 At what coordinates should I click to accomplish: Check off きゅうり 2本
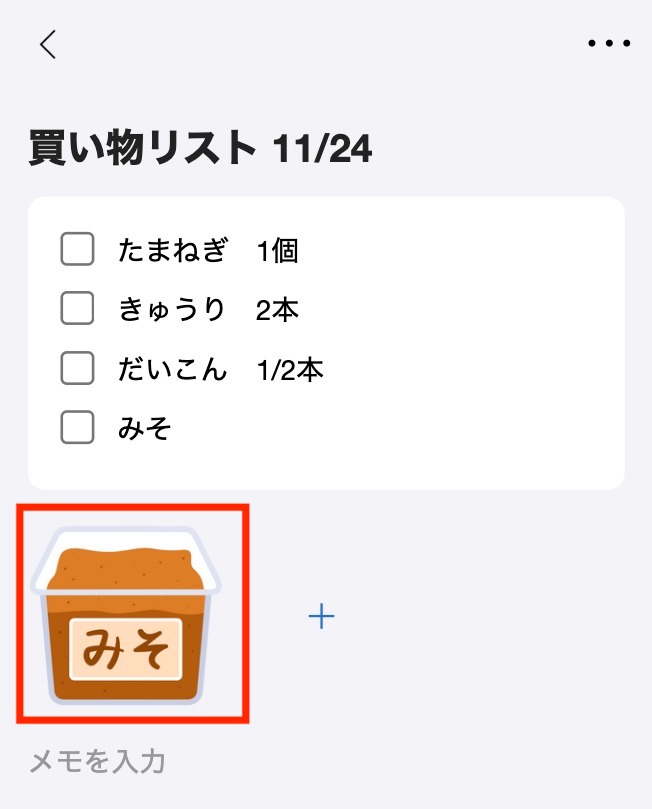pyautogui.click(x=77, y=309)
